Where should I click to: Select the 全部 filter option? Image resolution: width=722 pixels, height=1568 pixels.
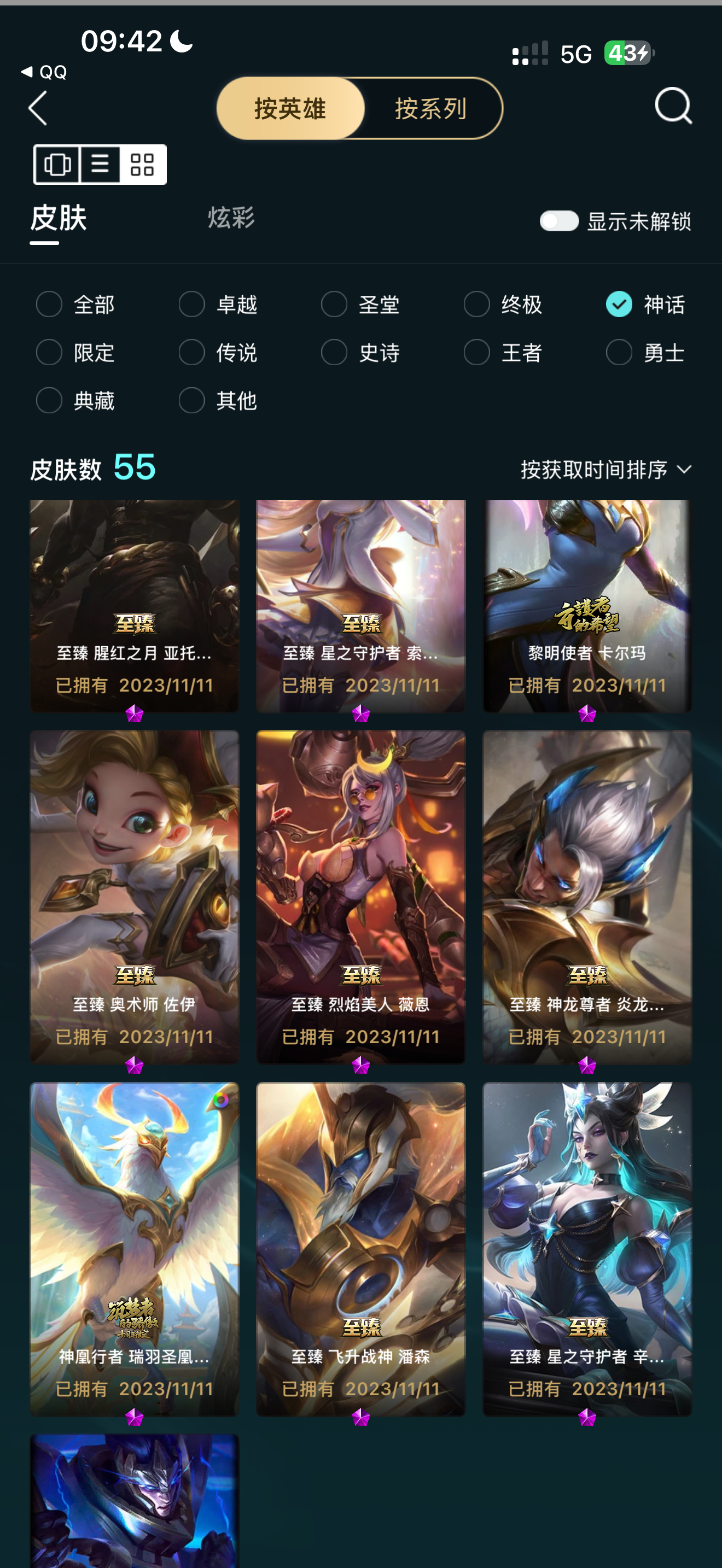75,305
